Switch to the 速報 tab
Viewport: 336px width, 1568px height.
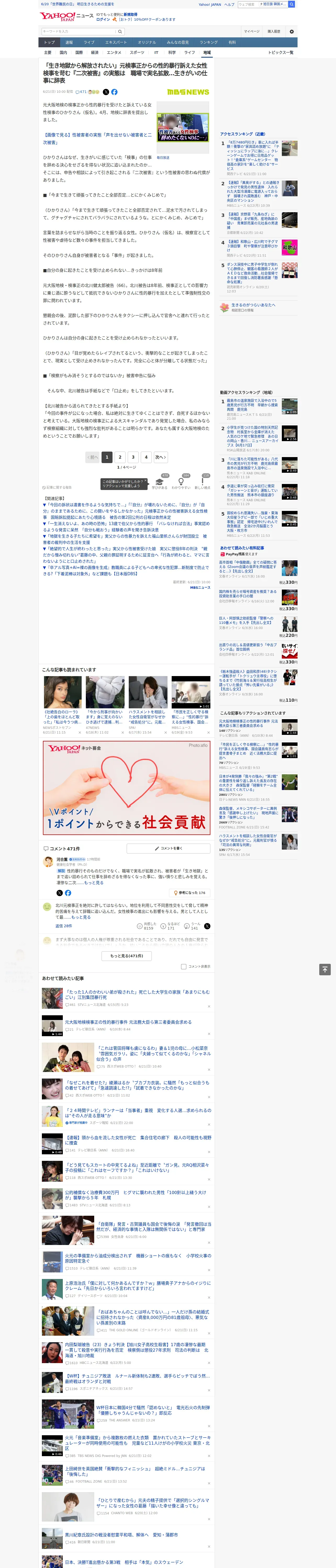click(x=69, y=42)
